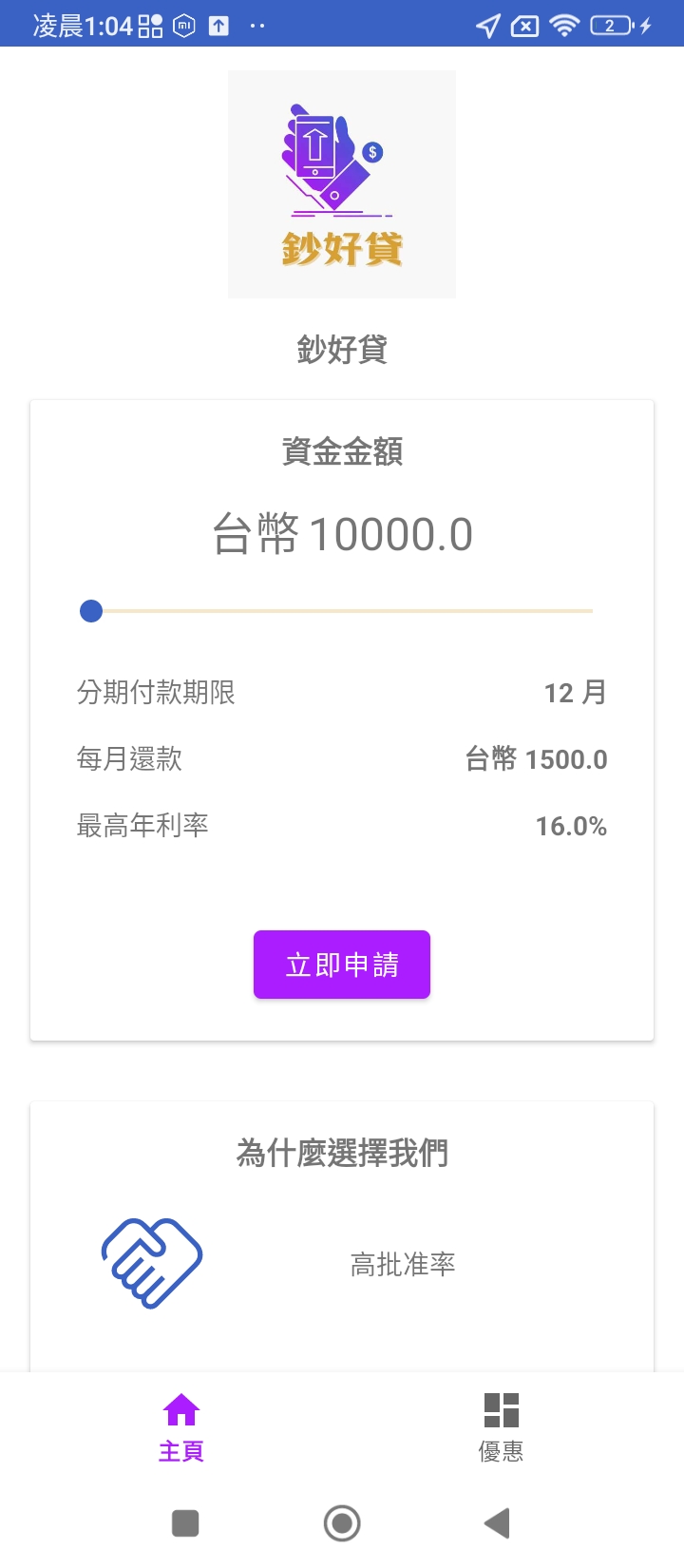
Task: Tap the 資金金額 amount slider handle
Action: (x=91, y=611)
